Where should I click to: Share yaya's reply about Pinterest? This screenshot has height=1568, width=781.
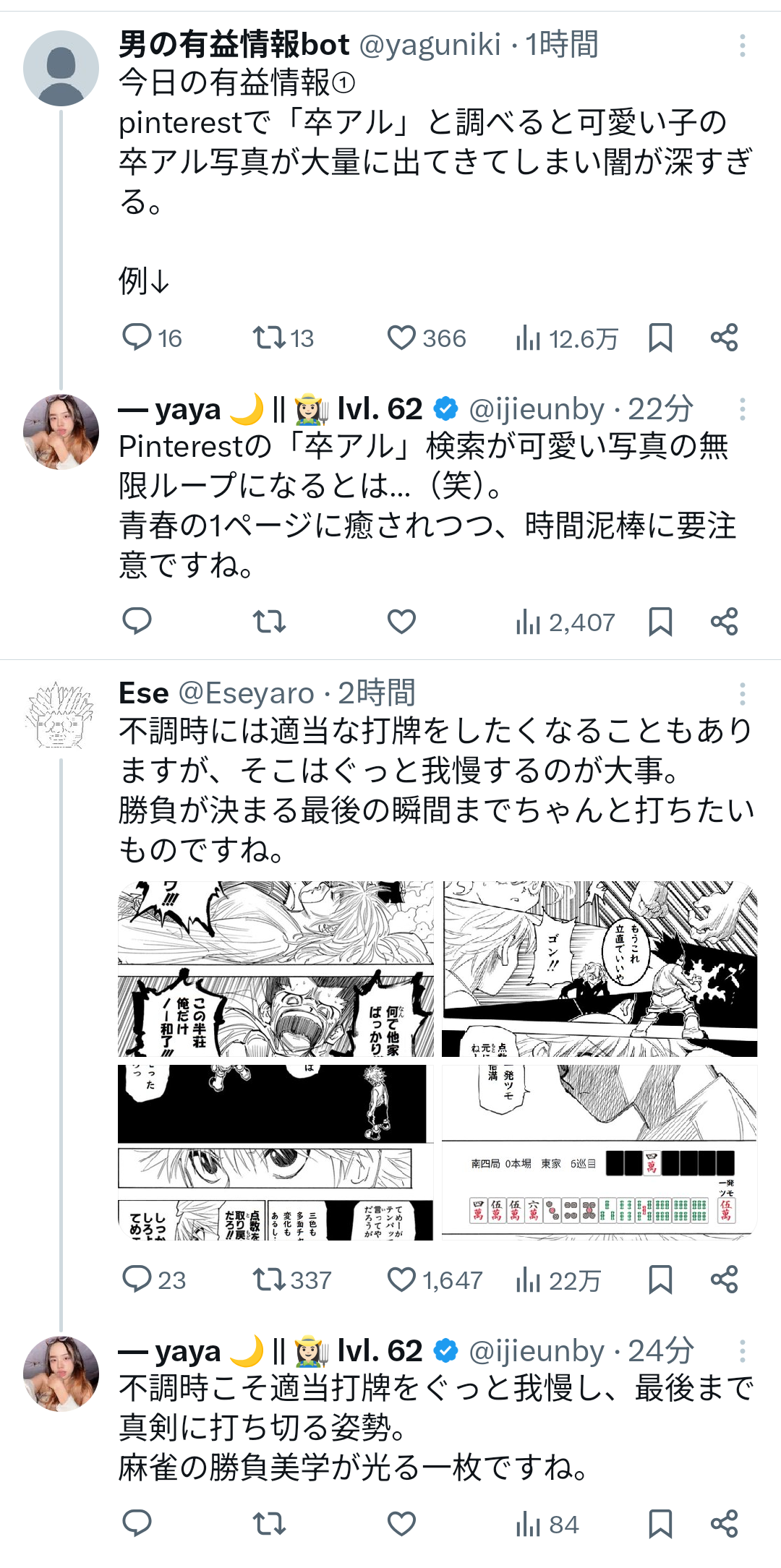pyautogui.click(x=724, y=622)
